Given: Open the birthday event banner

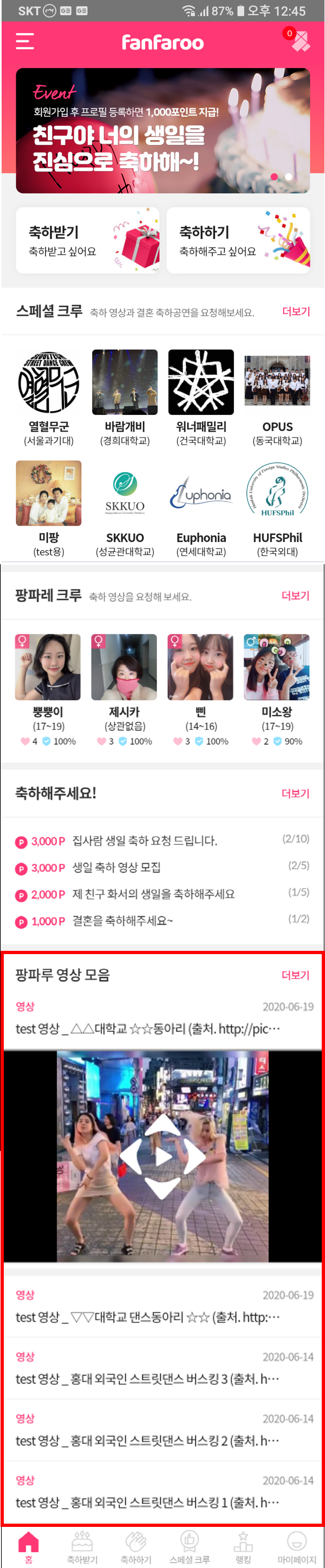Looking at the screenshot, I should (162, 130).
